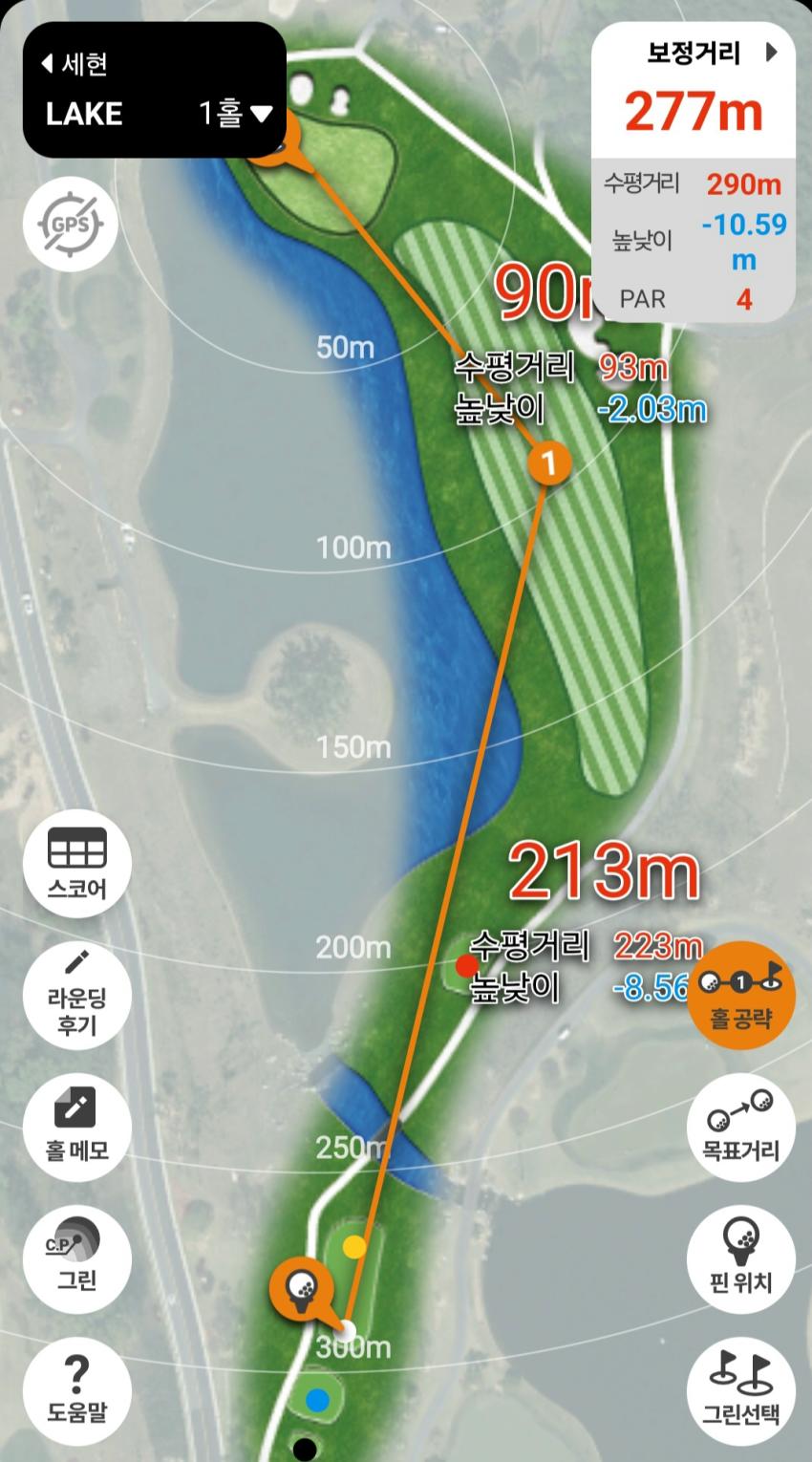The height and width of the screenshot is (1462, 812).
Task: Tap the 홀 공략 strategy button
Action: tap(741, 995)
